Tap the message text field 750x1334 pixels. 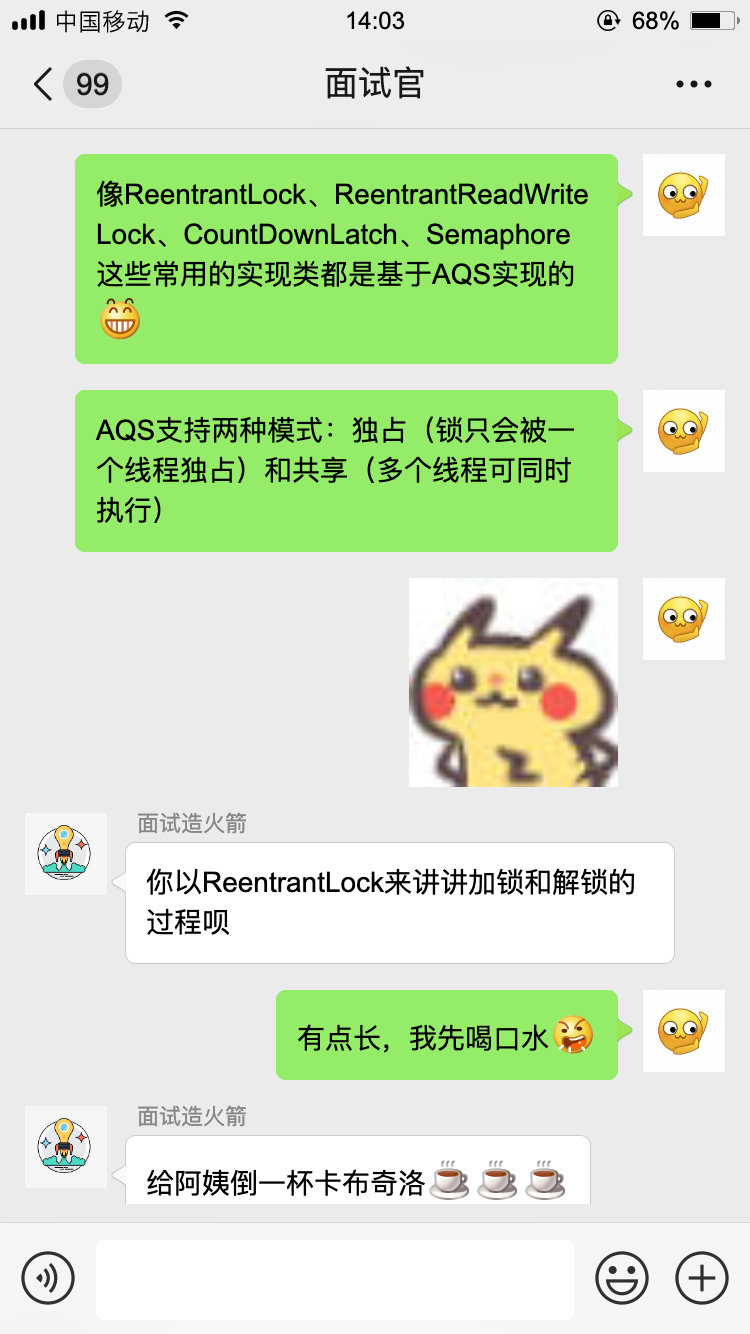(334, 1279)
